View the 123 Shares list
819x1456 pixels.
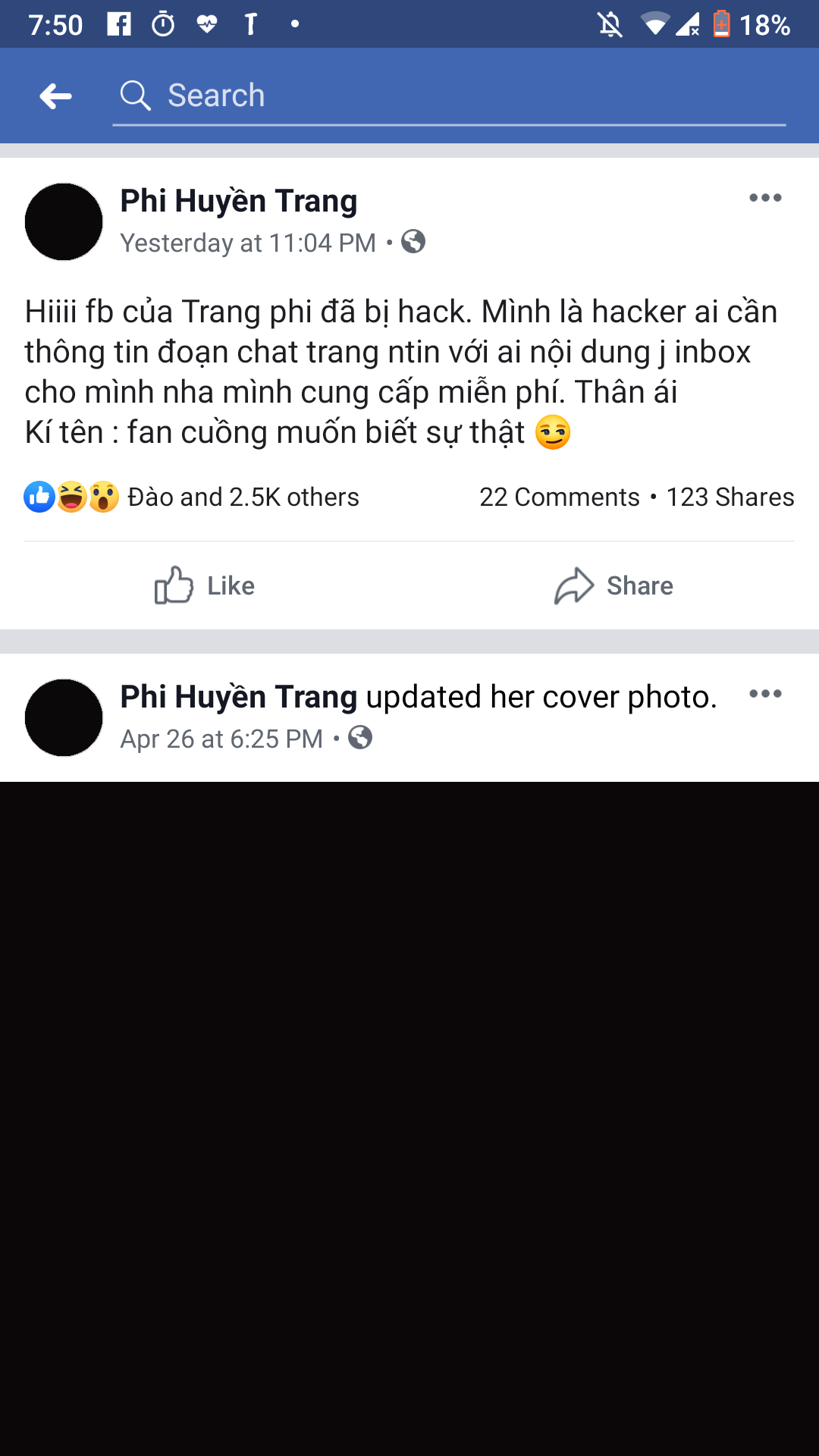point(730,497)
